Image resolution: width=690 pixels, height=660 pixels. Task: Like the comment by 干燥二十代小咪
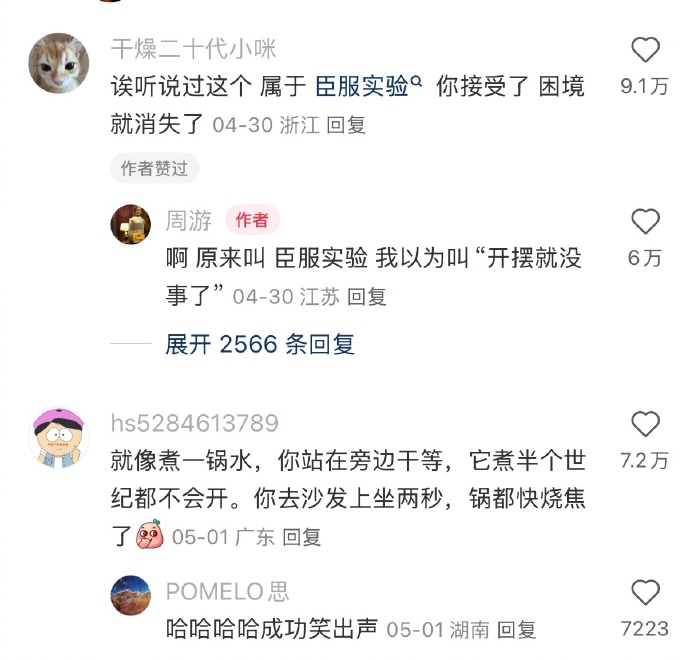point(645,51)
